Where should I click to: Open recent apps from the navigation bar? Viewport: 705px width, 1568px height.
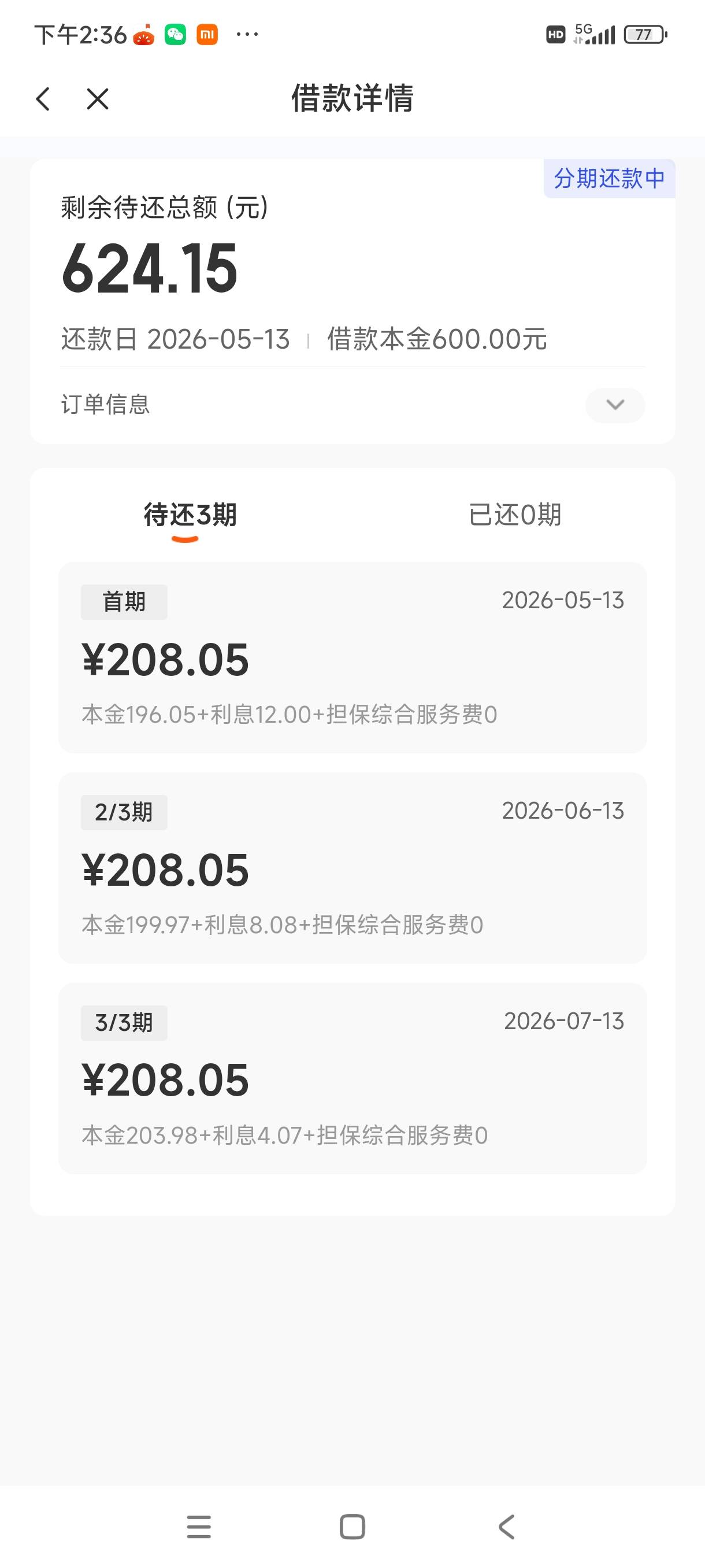tap(199, 1526)
